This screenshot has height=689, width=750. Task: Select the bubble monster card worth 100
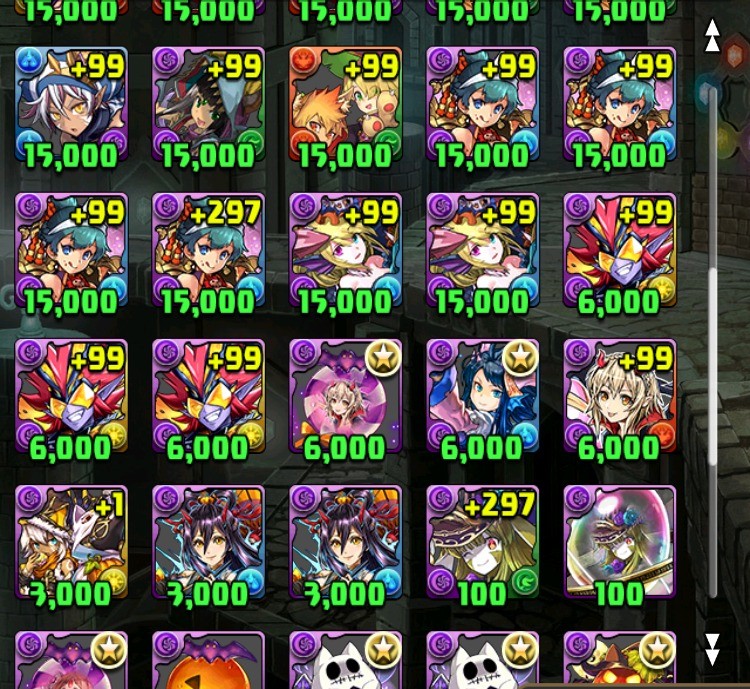(619, 542)
